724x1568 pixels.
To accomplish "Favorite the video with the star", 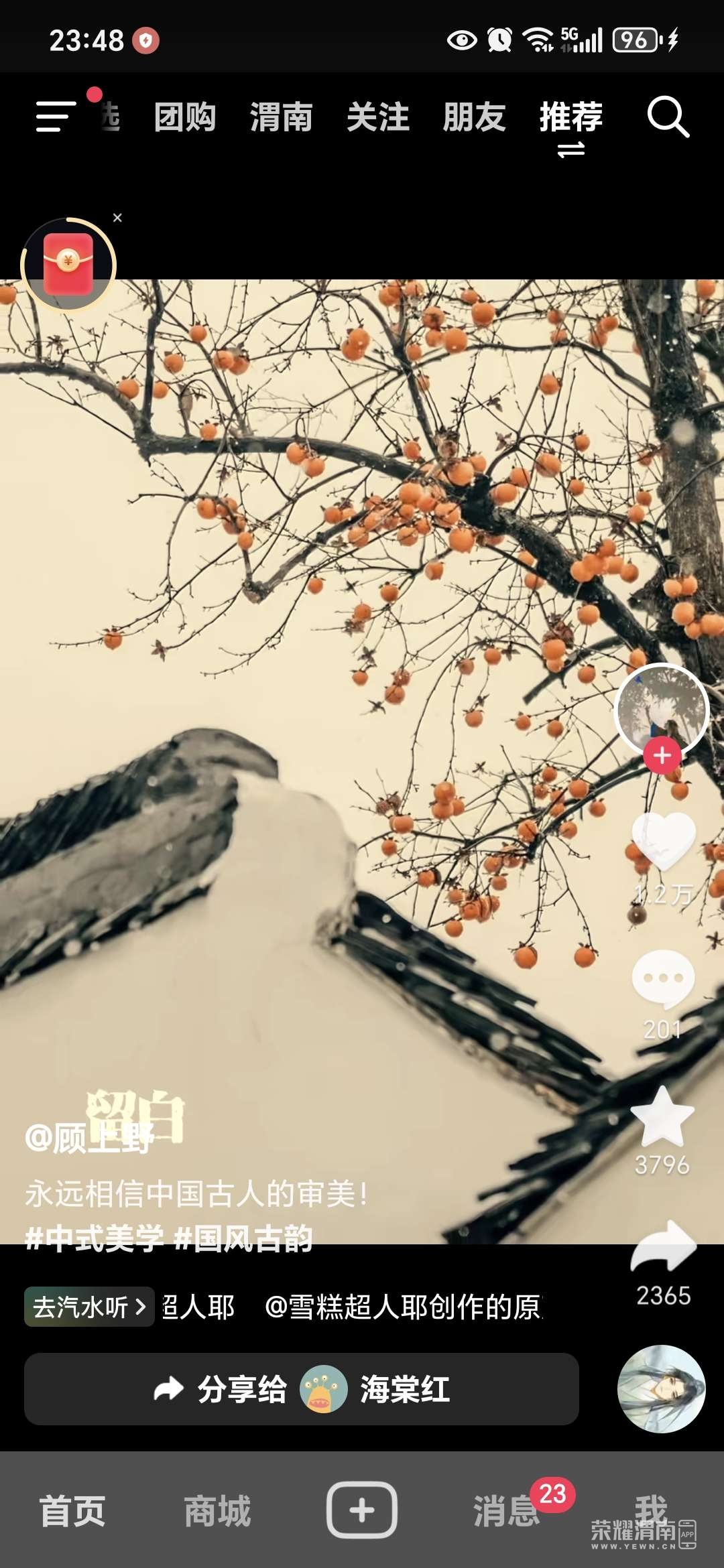I will [663, 1117].
